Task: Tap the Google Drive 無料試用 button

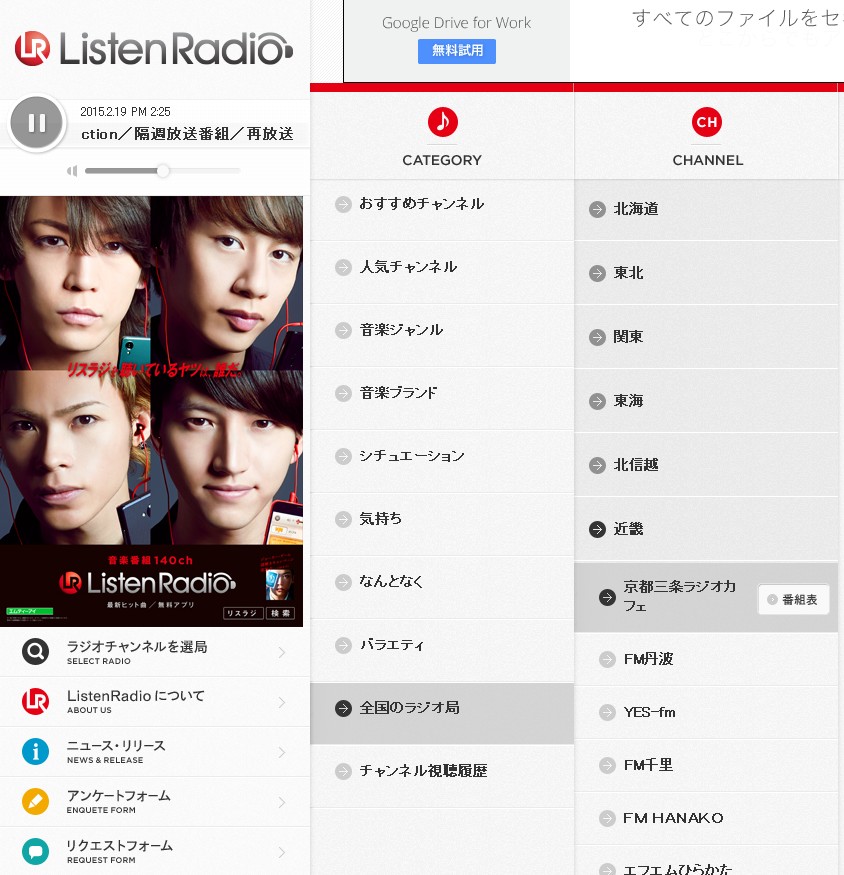Action: click(x=456, y=51)
